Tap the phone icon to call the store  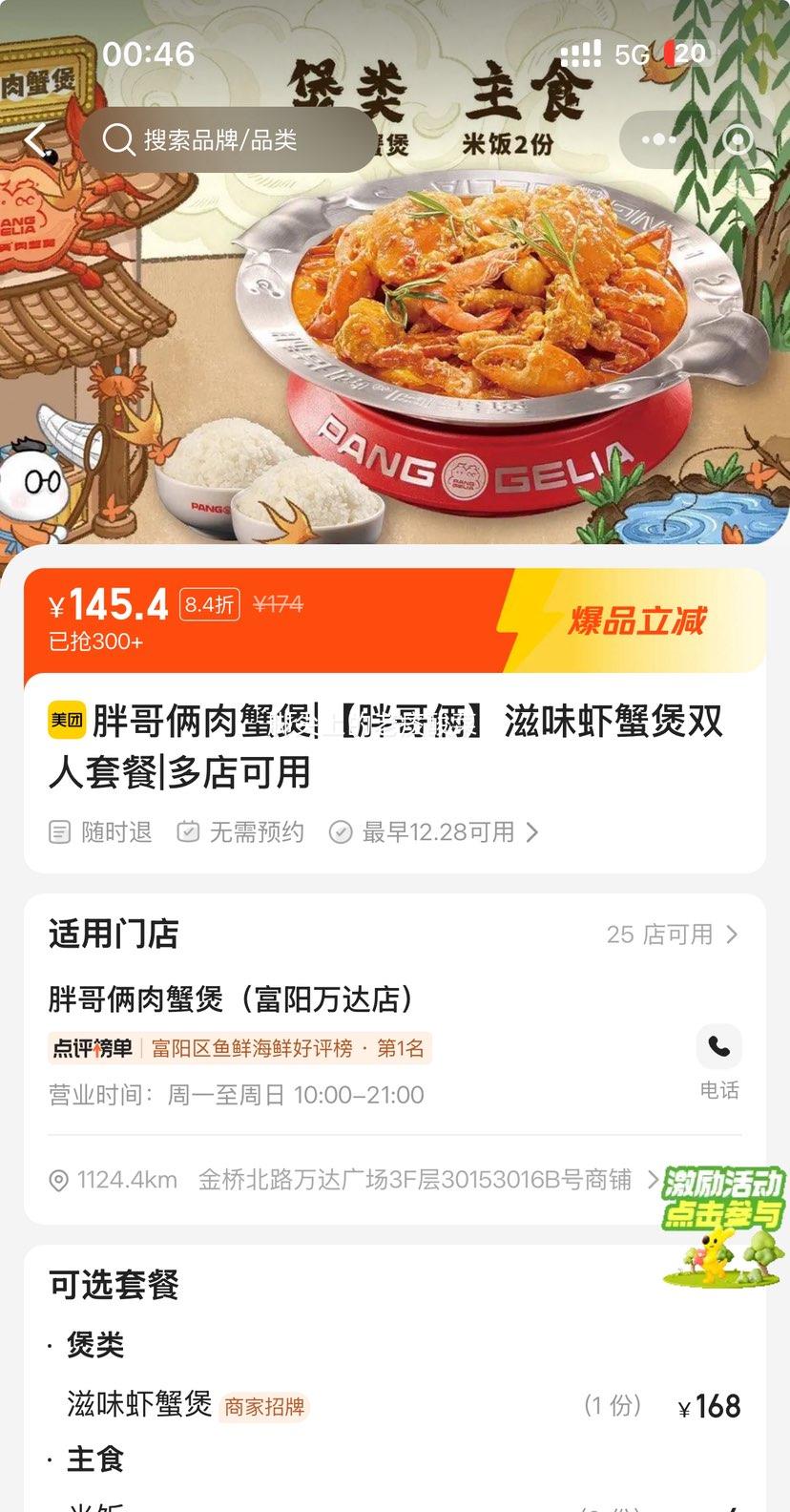pyautogui.click(x=718, y=1046)
